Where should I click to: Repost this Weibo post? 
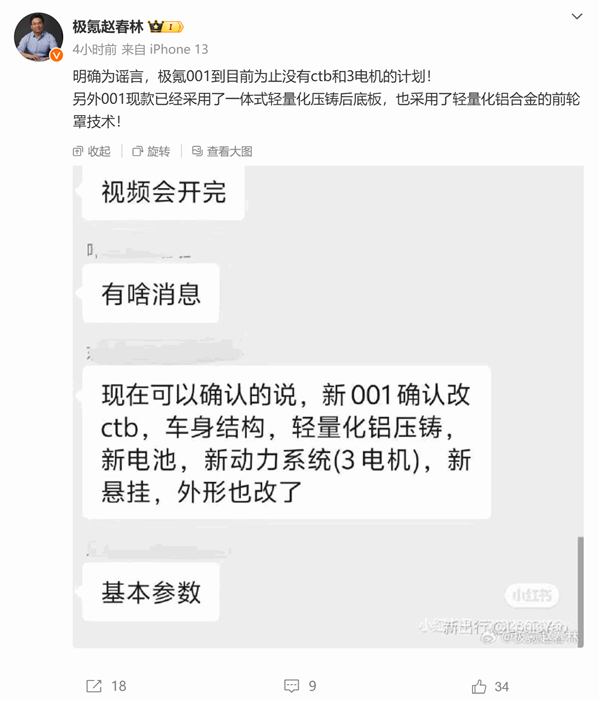tap(105, 686)
